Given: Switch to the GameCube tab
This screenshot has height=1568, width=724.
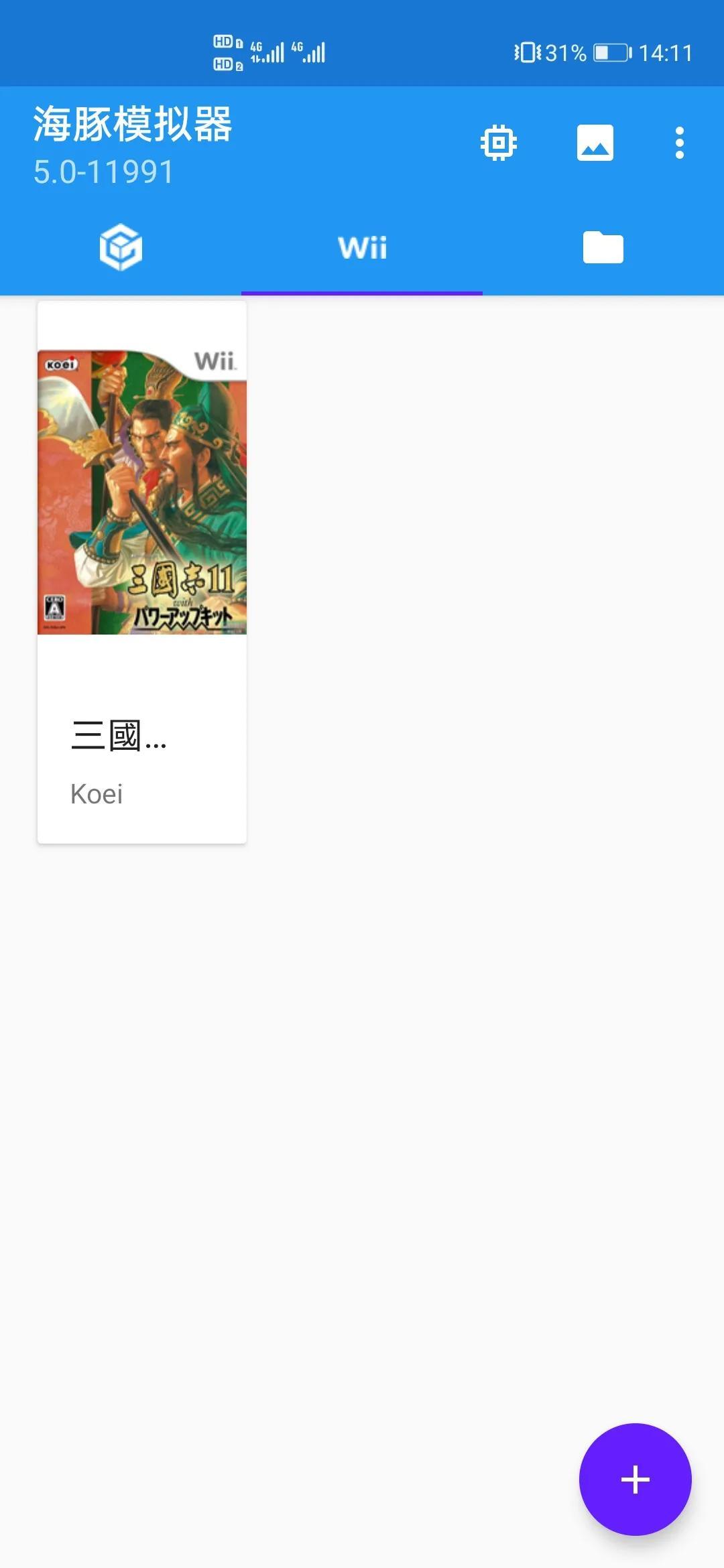Looking at the screenshot, I should click(121, 247).
